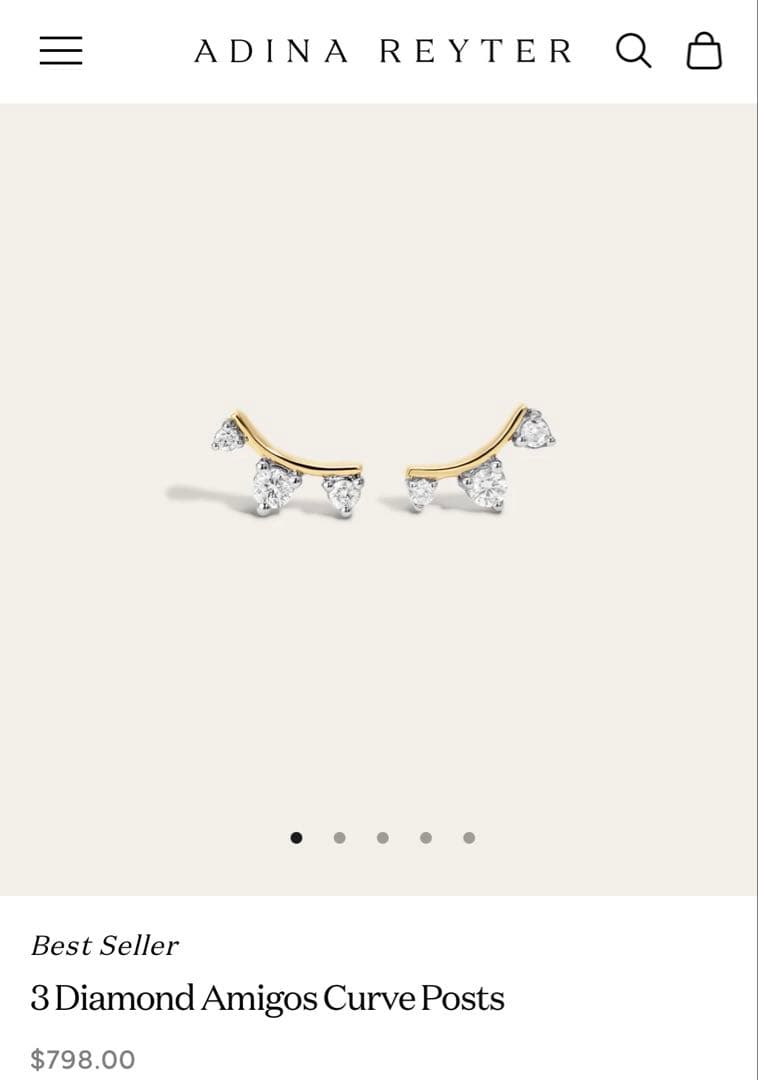Jump to second image indicator dot
Viewport: 758px width, 1080px height.
(339, 838)
